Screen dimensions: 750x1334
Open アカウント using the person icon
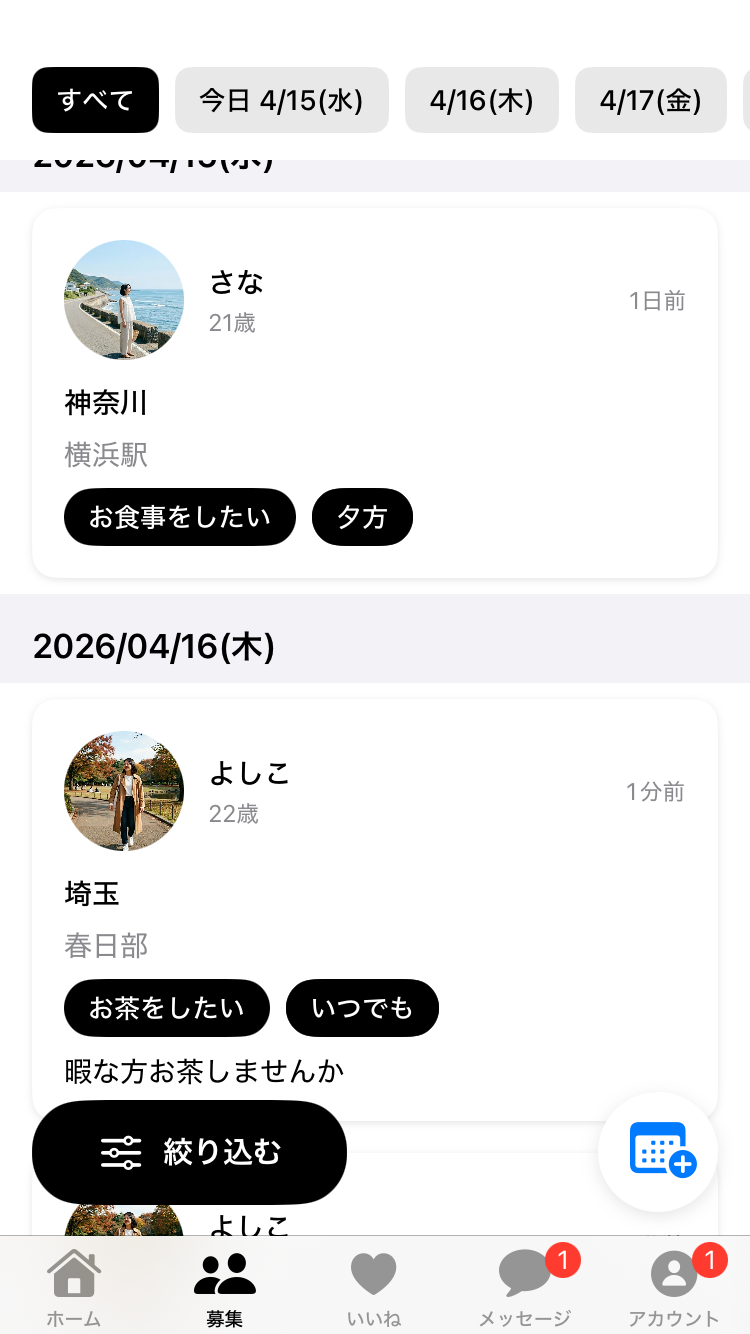674,1274
